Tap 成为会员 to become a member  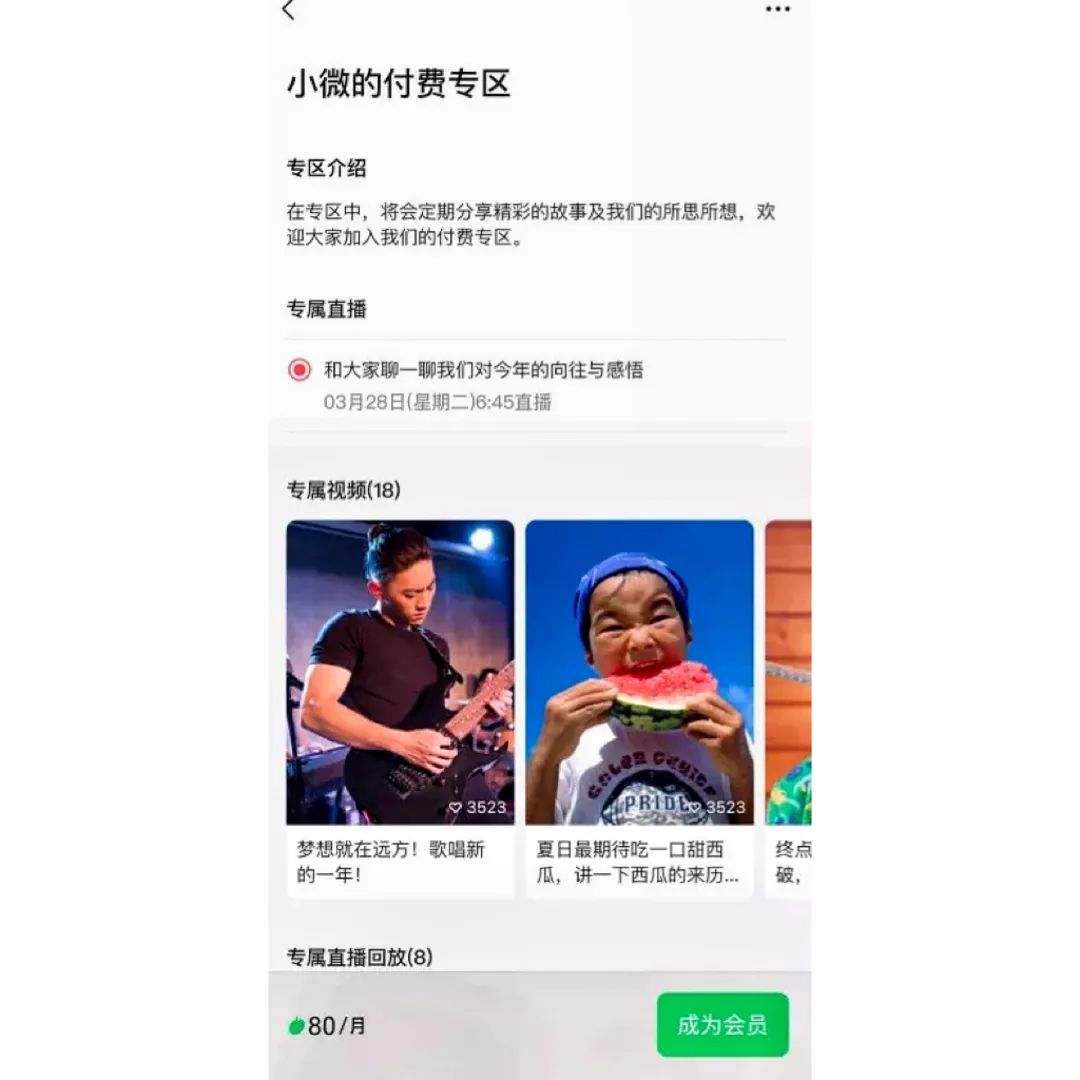[722, 1024]
